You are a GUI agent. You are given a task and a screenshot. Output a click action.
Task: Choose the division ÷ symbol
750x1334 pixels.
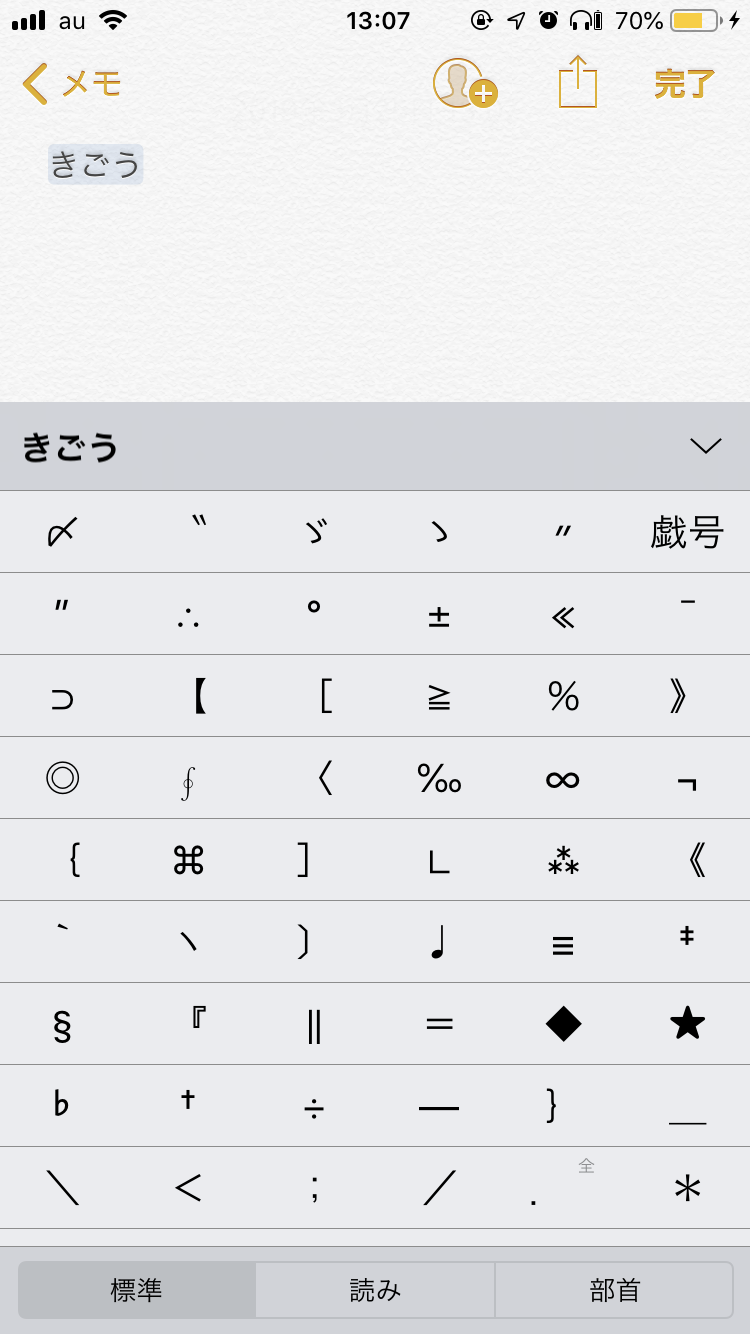314,1106
